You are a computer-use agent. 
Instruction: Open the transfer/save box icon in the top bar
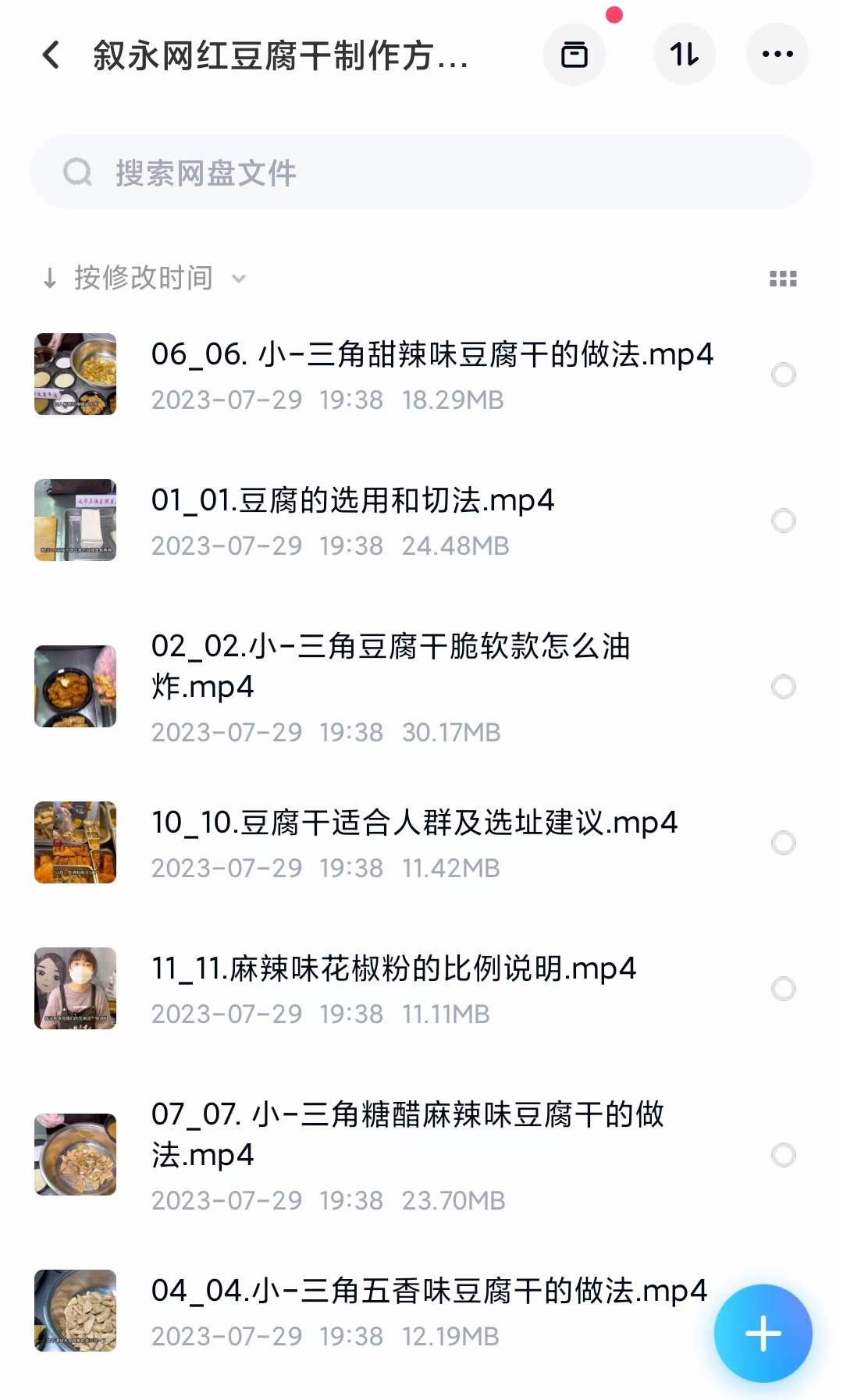(575, 53)
